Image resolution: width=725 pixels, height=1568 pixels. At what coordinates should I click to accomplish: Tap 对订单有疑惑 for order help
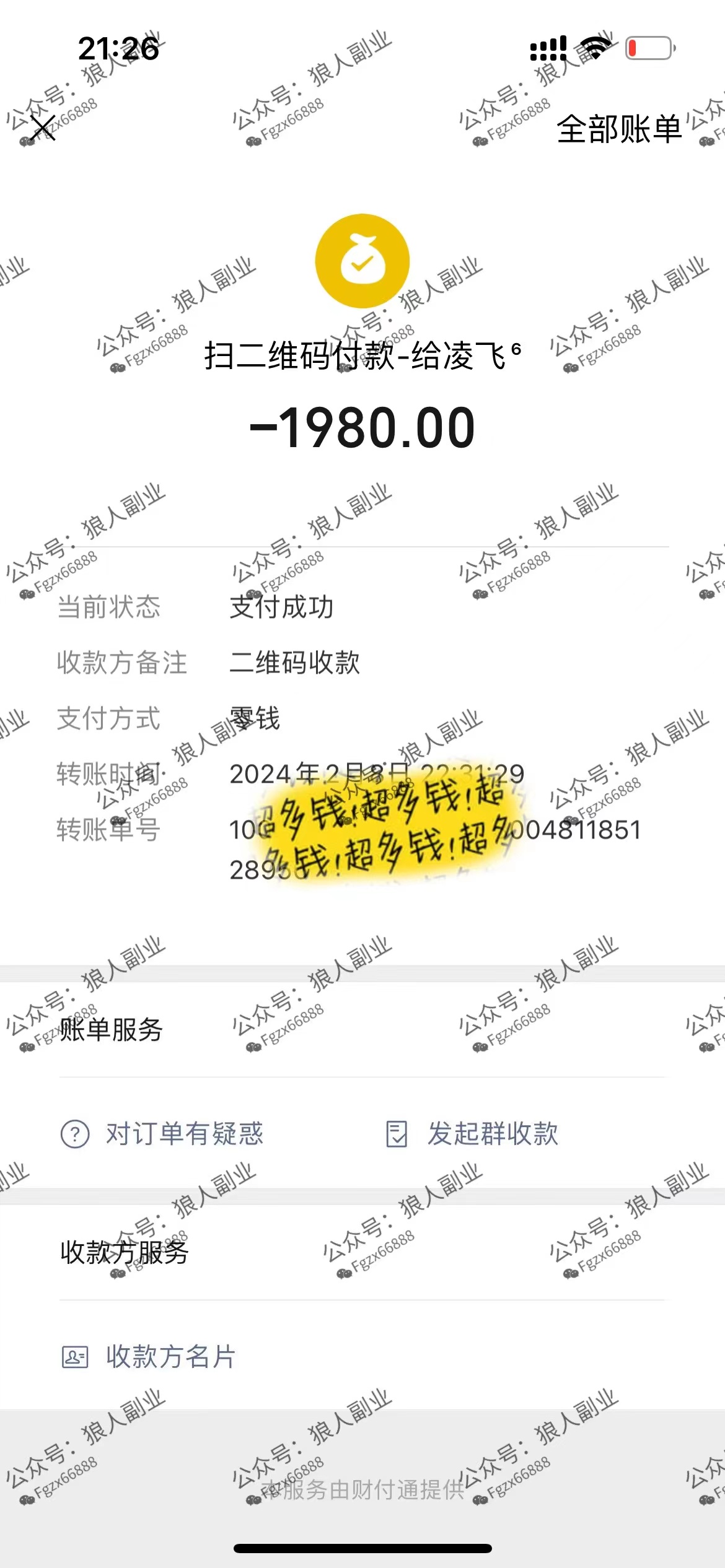pyautogui.click(x=163, y=1134)
